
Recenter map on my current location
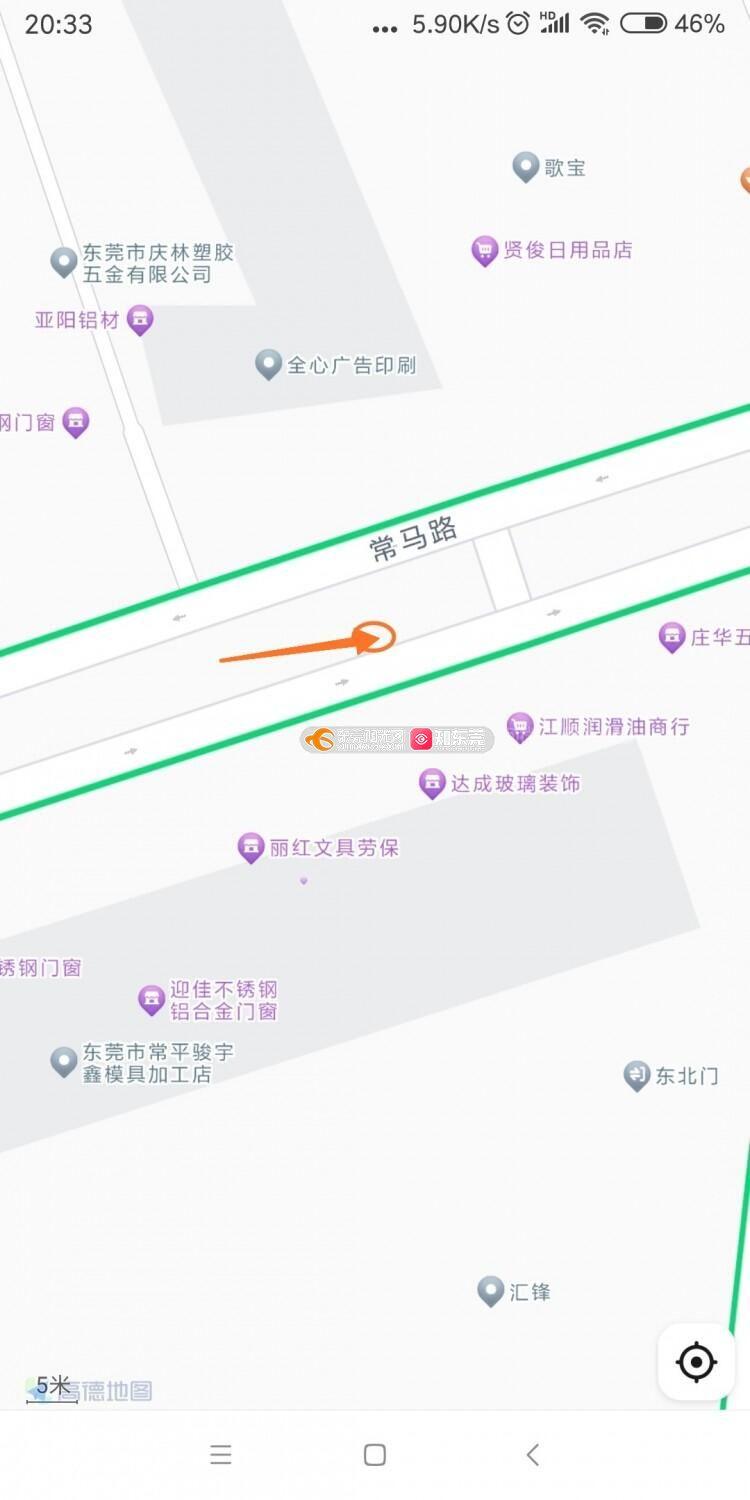click(x=696, y=1362)
